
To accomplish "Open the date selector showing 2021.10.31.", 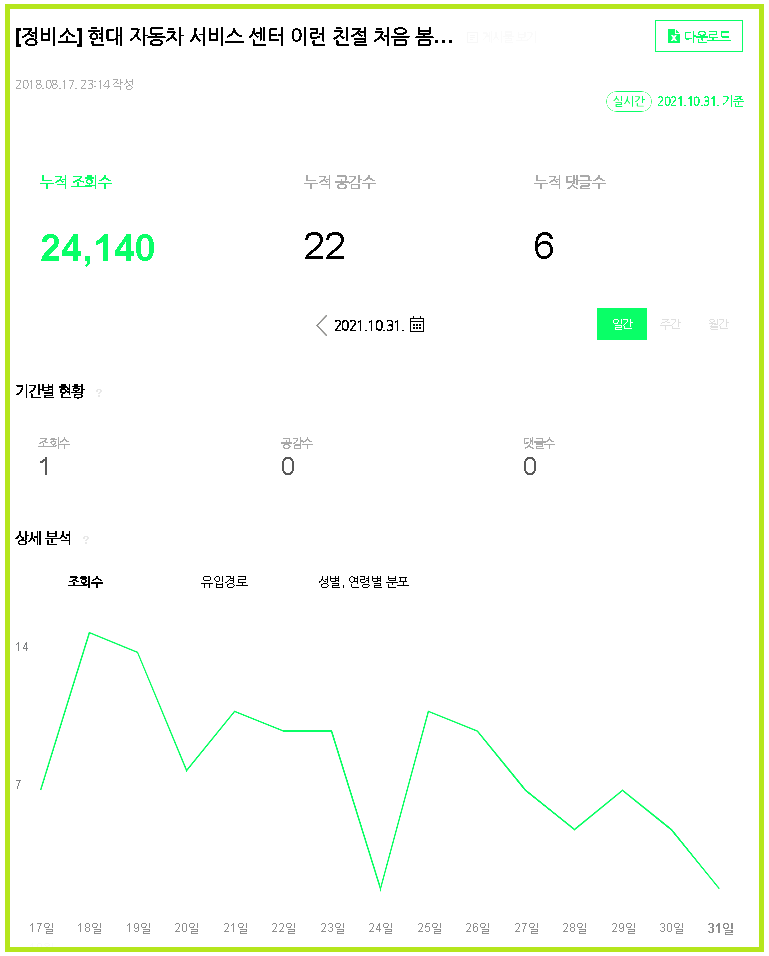I will (372, 324).
